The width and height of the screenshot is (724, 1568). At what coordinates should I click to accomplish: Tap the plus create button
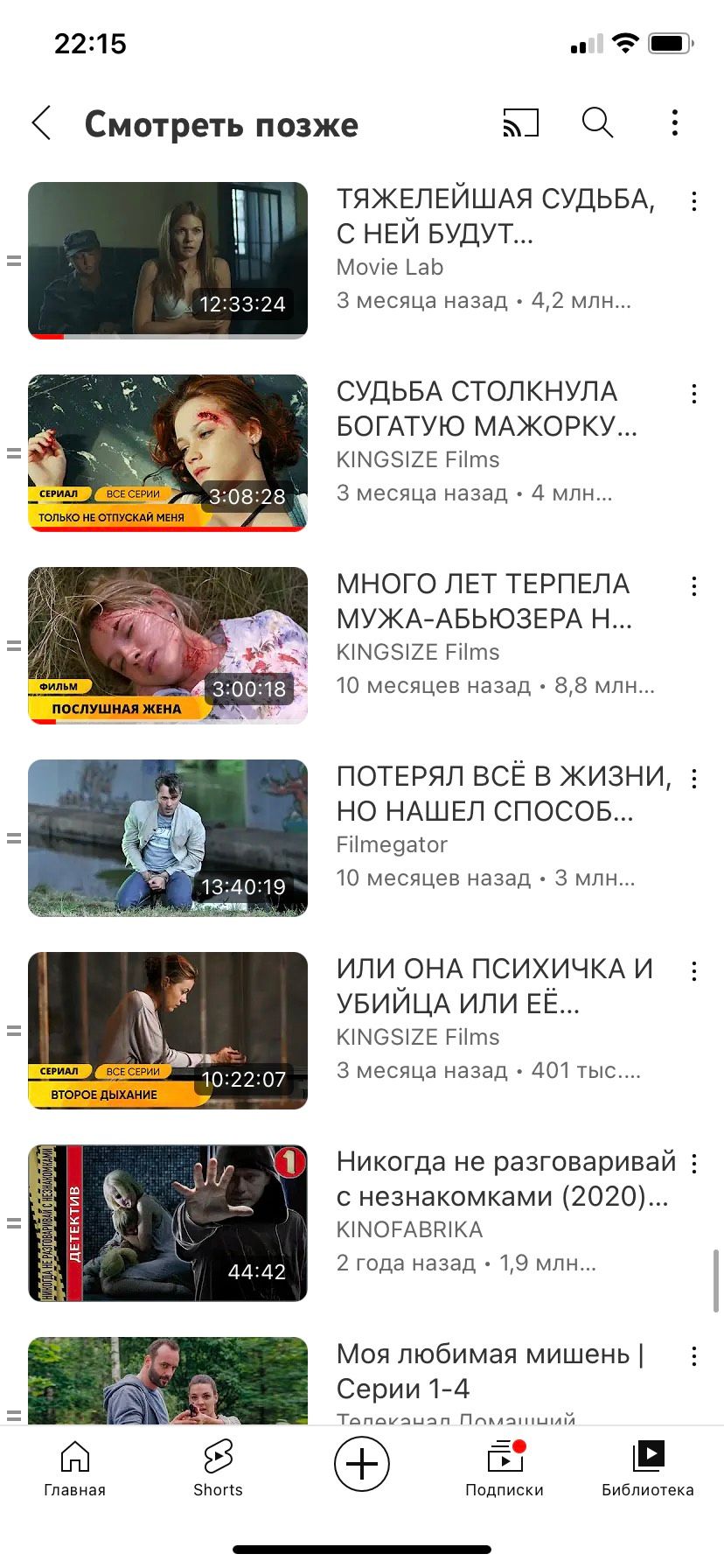coord(362,1464)
